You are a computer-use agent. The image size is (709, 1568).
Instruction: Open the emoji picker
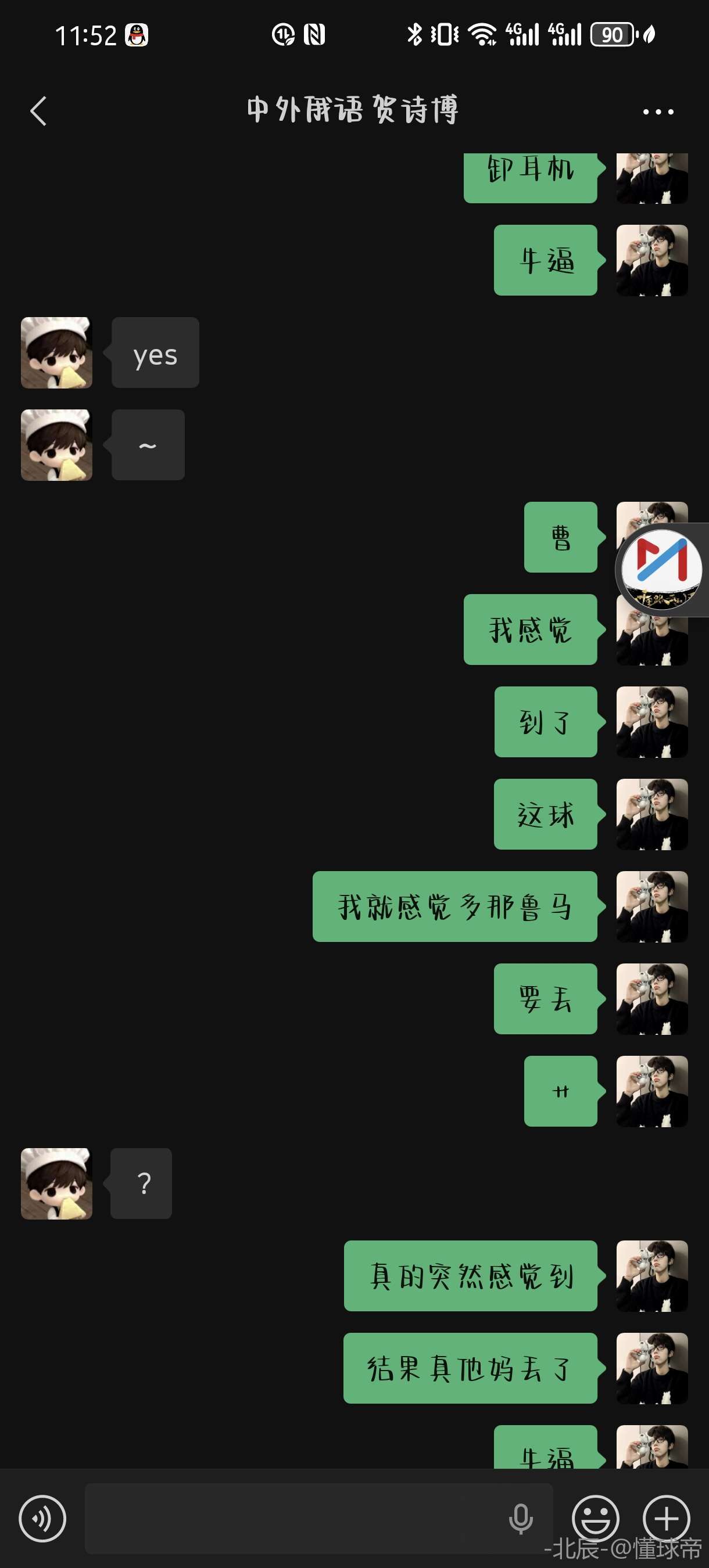click(595, 1518)
